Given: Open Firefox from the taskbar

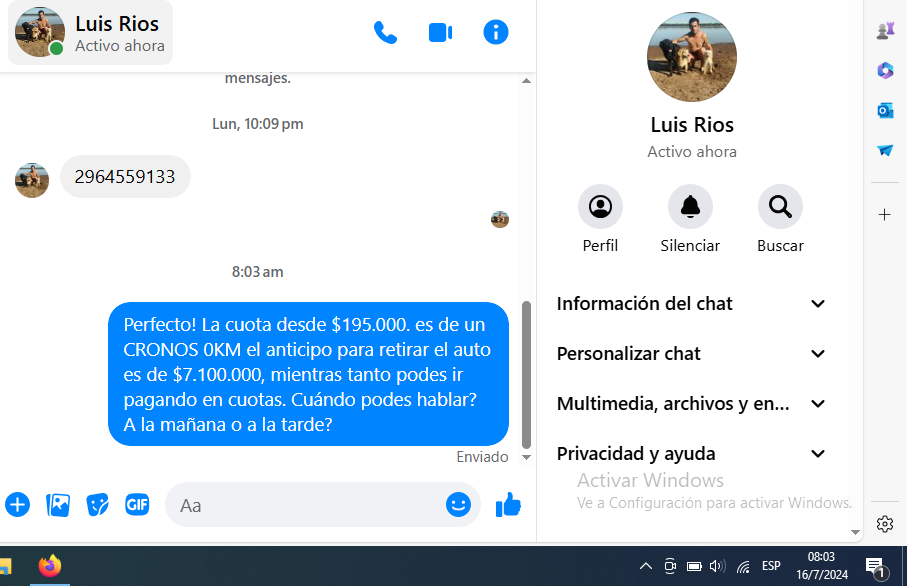Looking at the screenshot, I should point(49,567).
